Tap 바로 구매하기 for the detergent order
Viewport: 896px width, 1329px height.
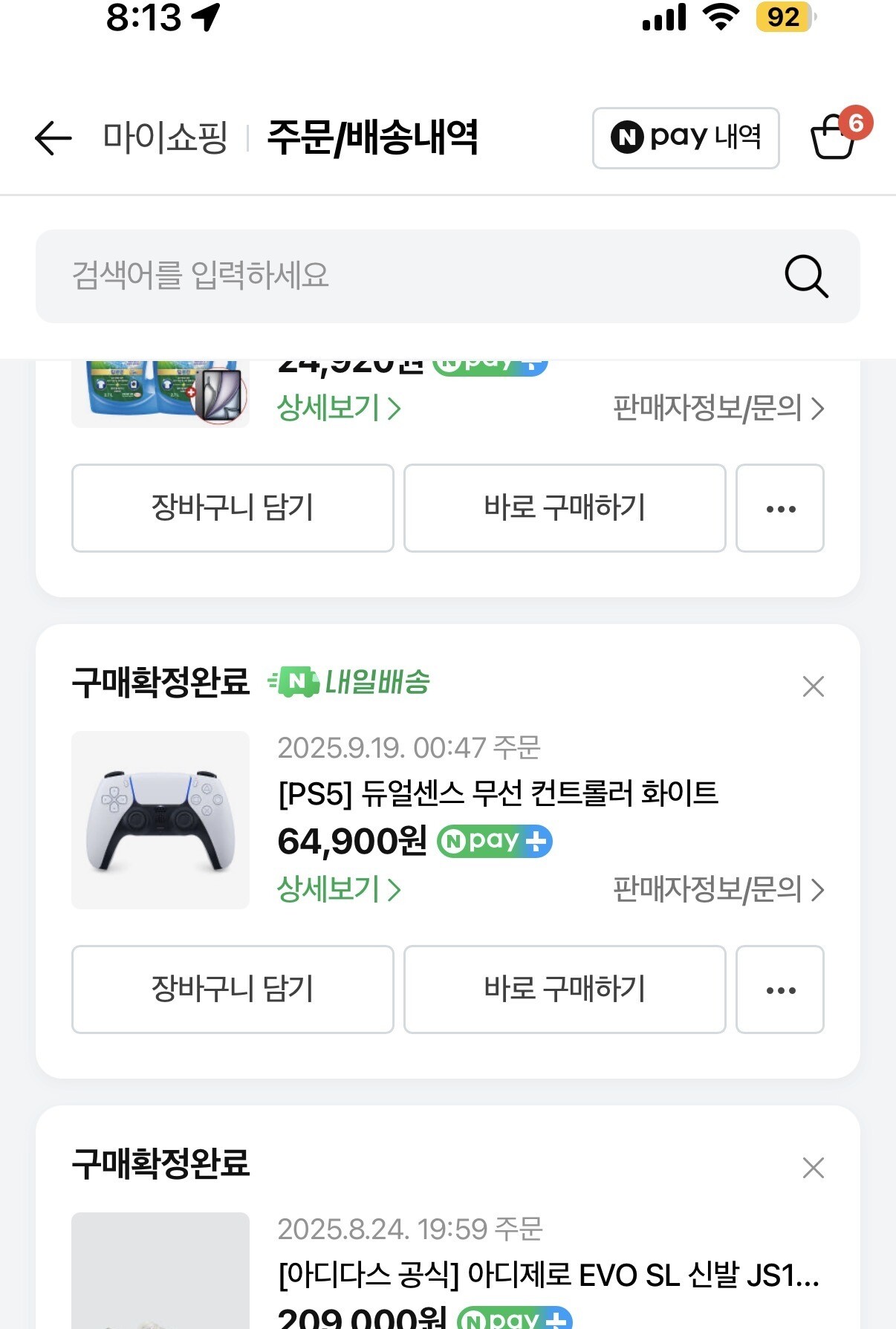pos(565,508)
